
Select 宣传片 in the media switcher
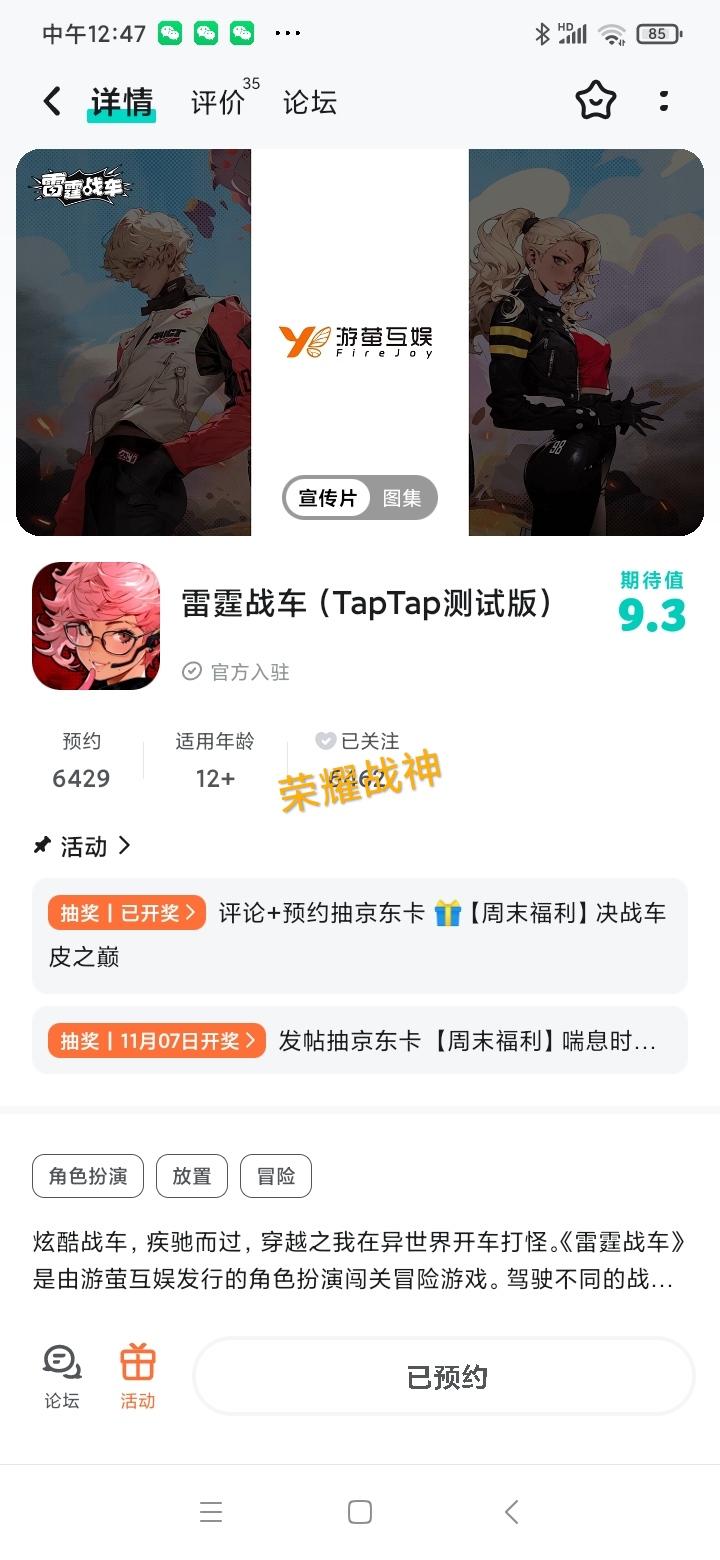point(327,498)
